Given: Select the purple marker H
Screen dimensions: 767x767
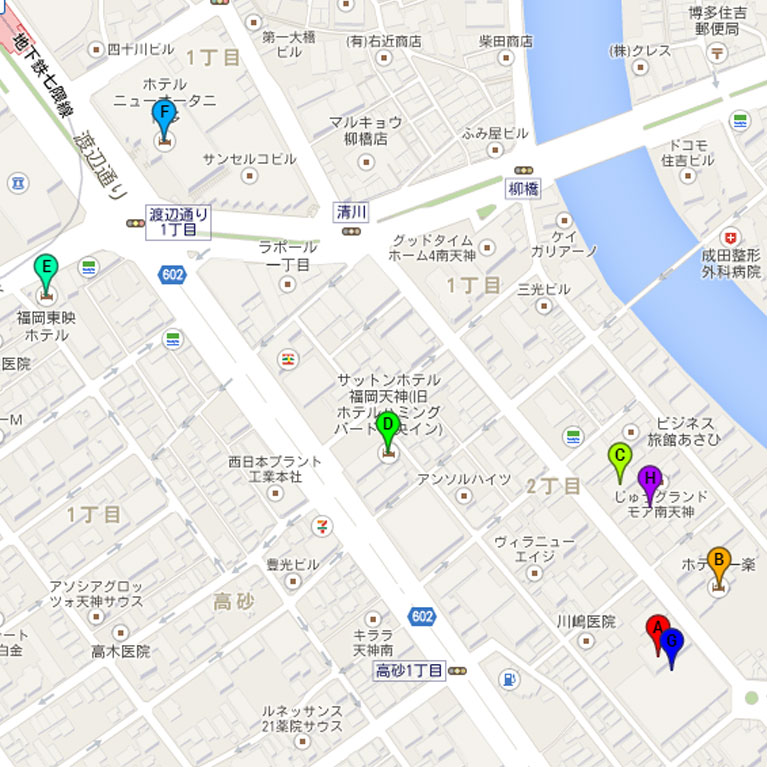Looking at the screenshot, I should click(650, 478).
